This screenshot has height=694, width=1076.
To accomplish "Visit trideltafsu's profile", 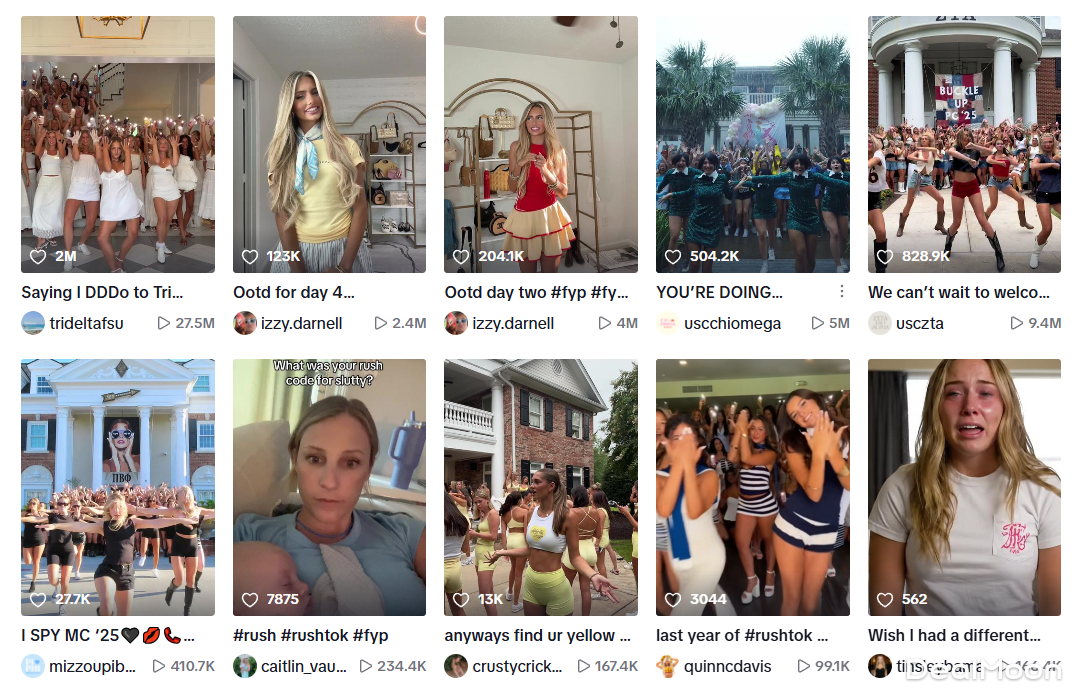I will (x=86, y=323).
